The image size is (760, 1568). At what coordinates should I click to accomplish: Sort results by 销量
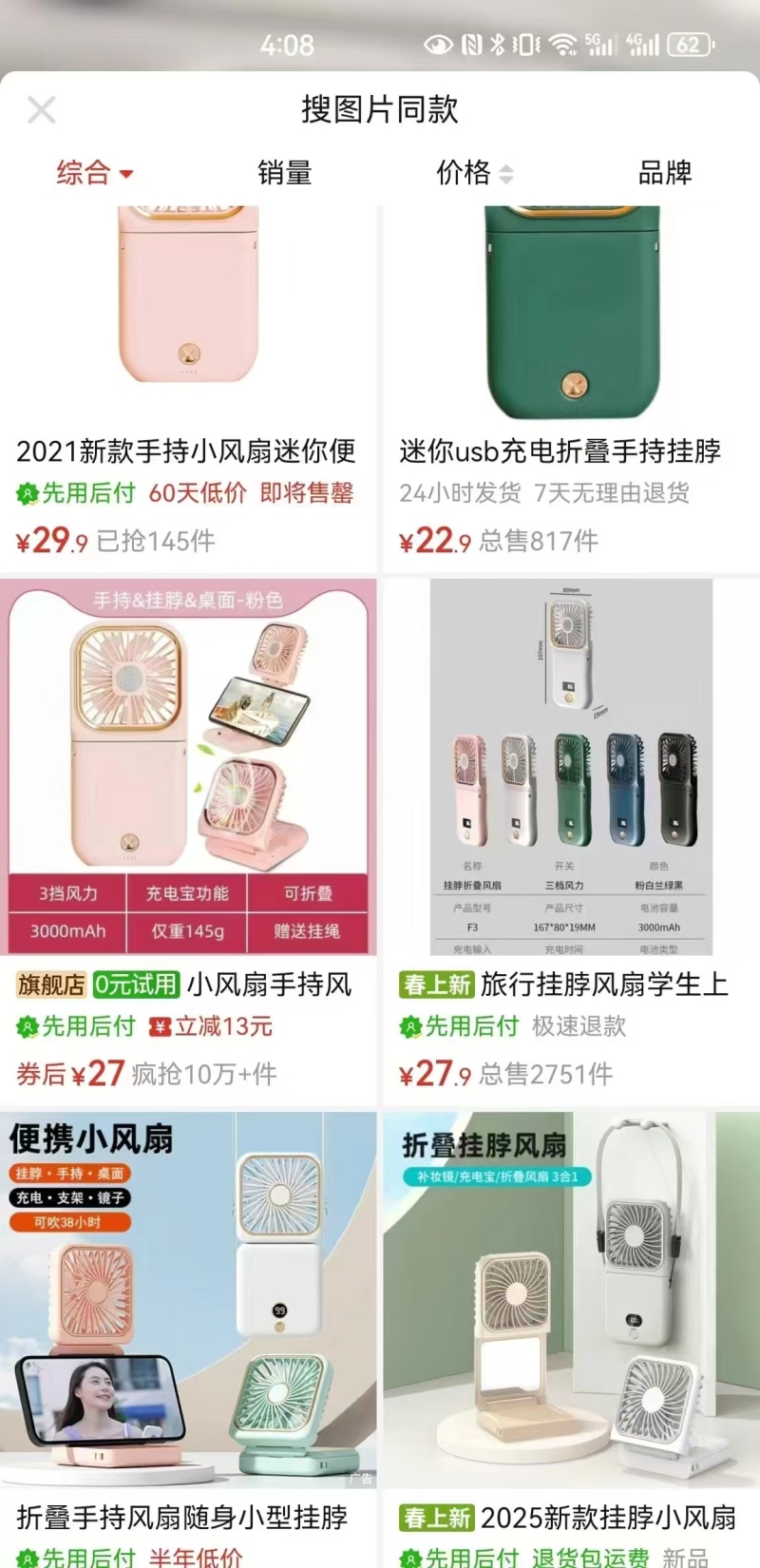(x=284, y=173)
